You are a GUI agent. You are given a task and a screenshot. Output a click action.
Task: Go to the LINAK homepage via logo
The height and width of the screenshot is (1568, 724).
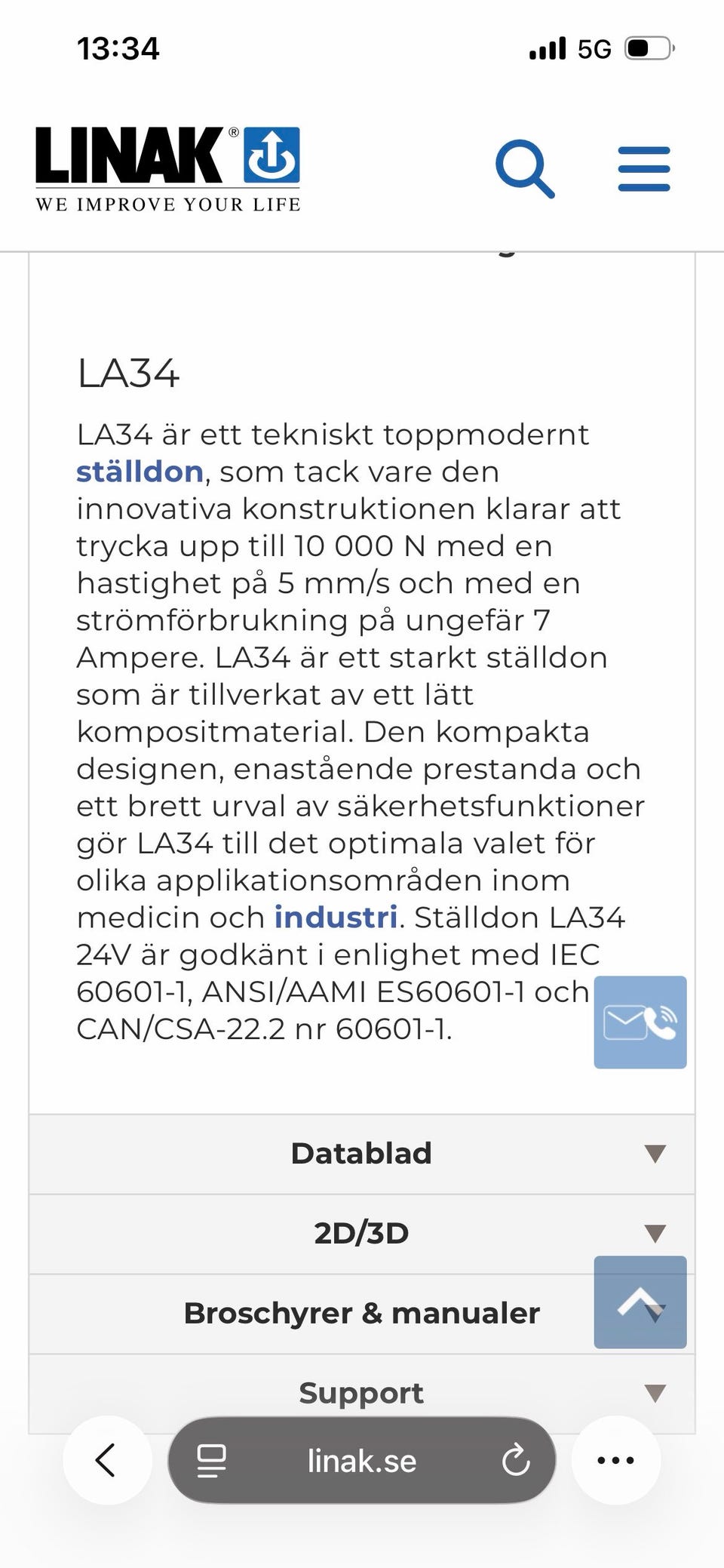(167, 169)
